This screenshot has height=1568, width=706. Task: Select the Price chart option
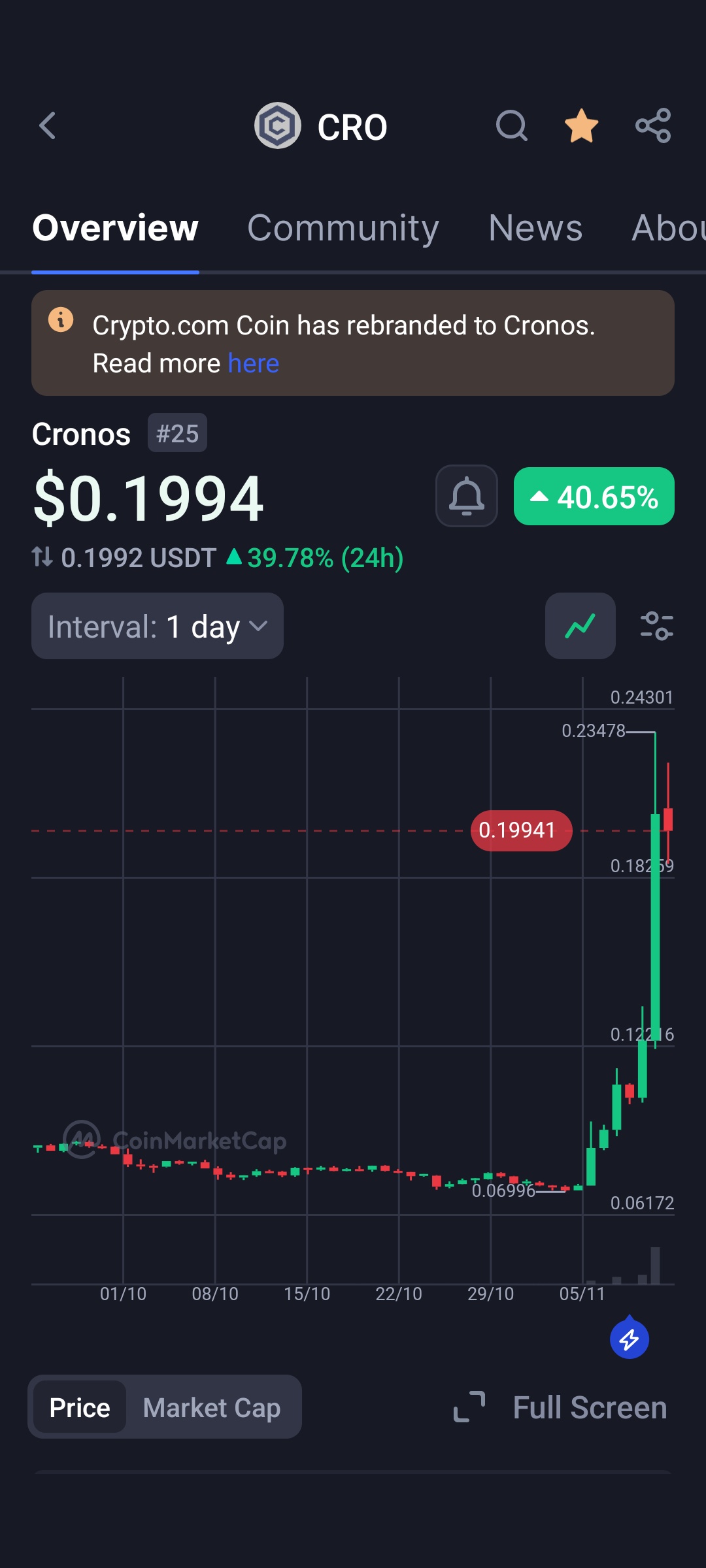(80, 1407)
